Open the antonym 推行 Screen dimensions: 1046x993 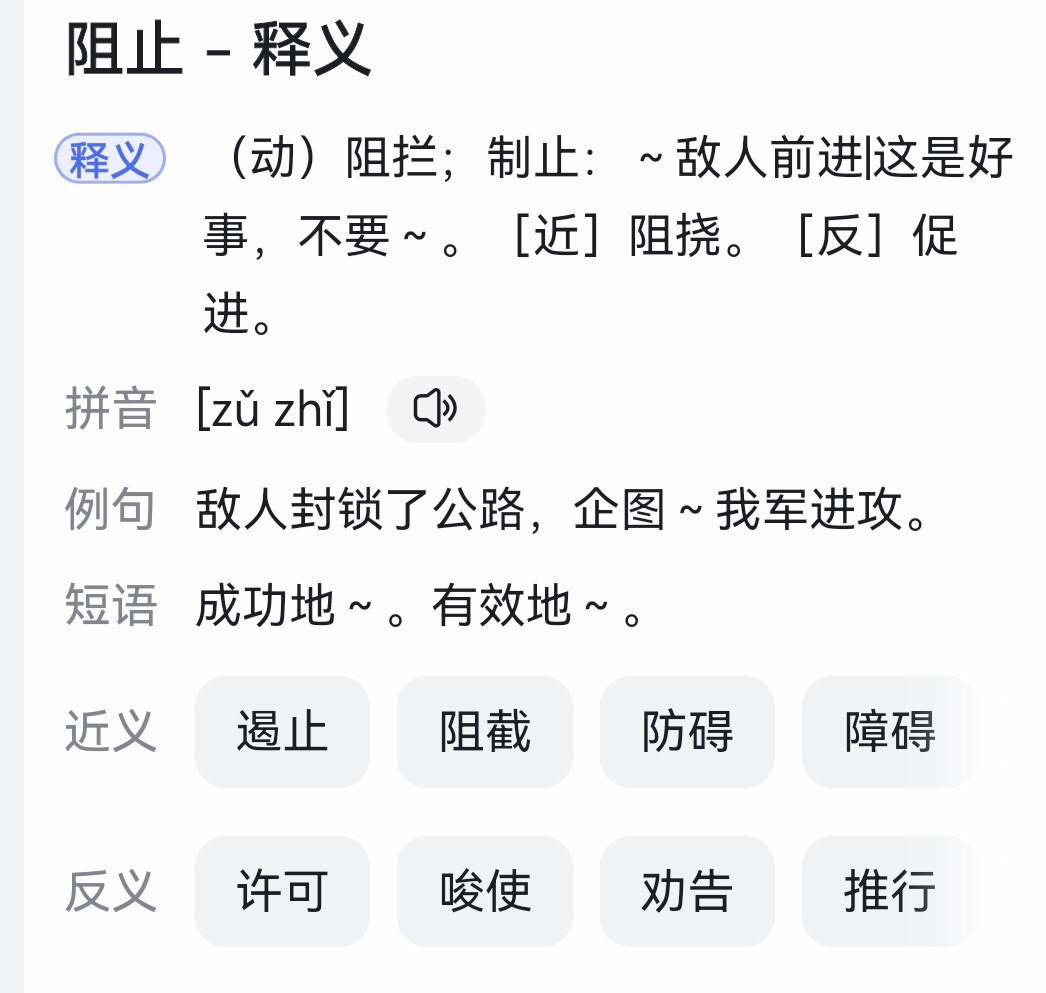[x=889, y=891]
